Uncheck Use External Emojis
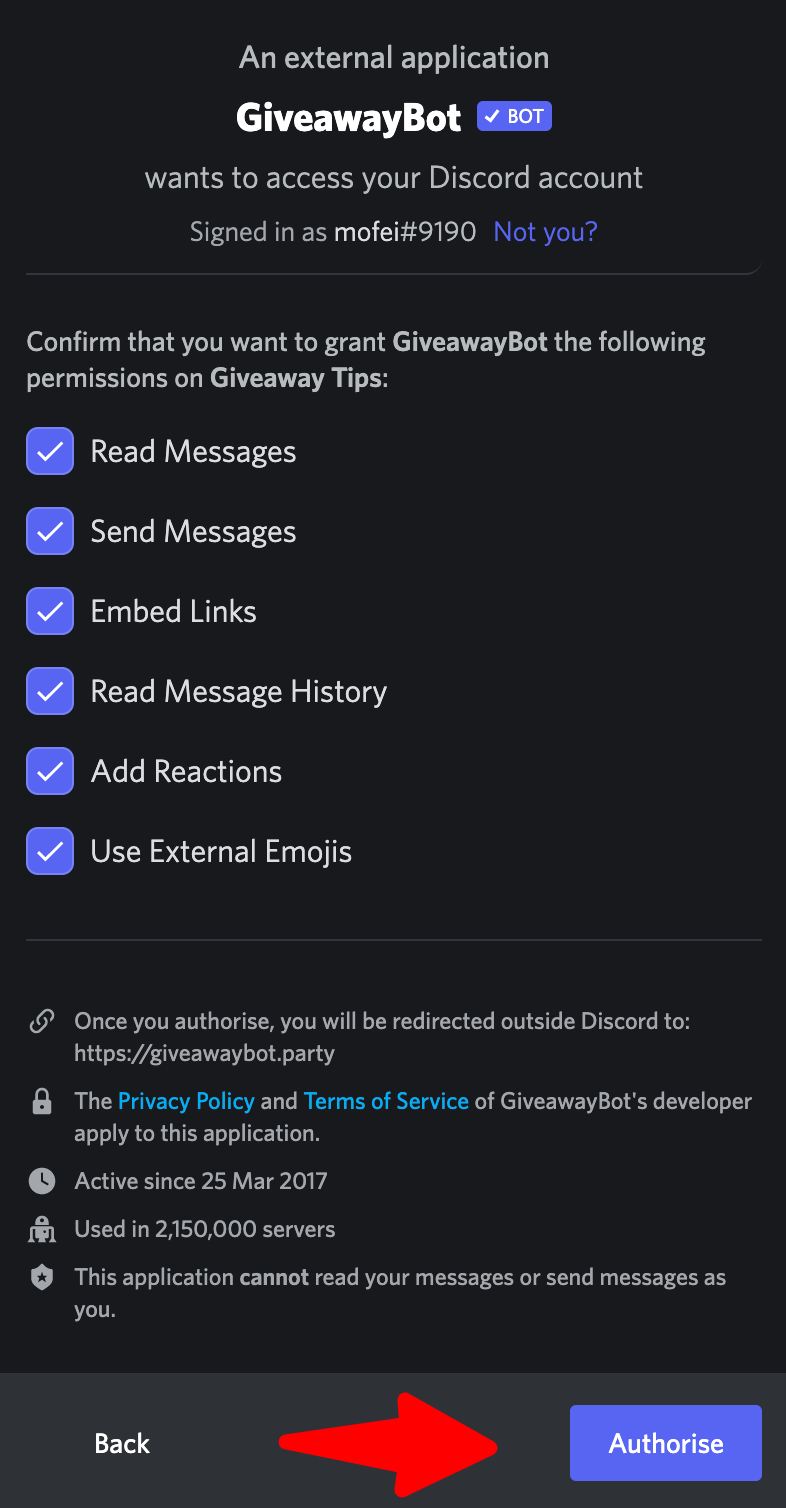The image size is (786, 1508). (x=50, y=851)
